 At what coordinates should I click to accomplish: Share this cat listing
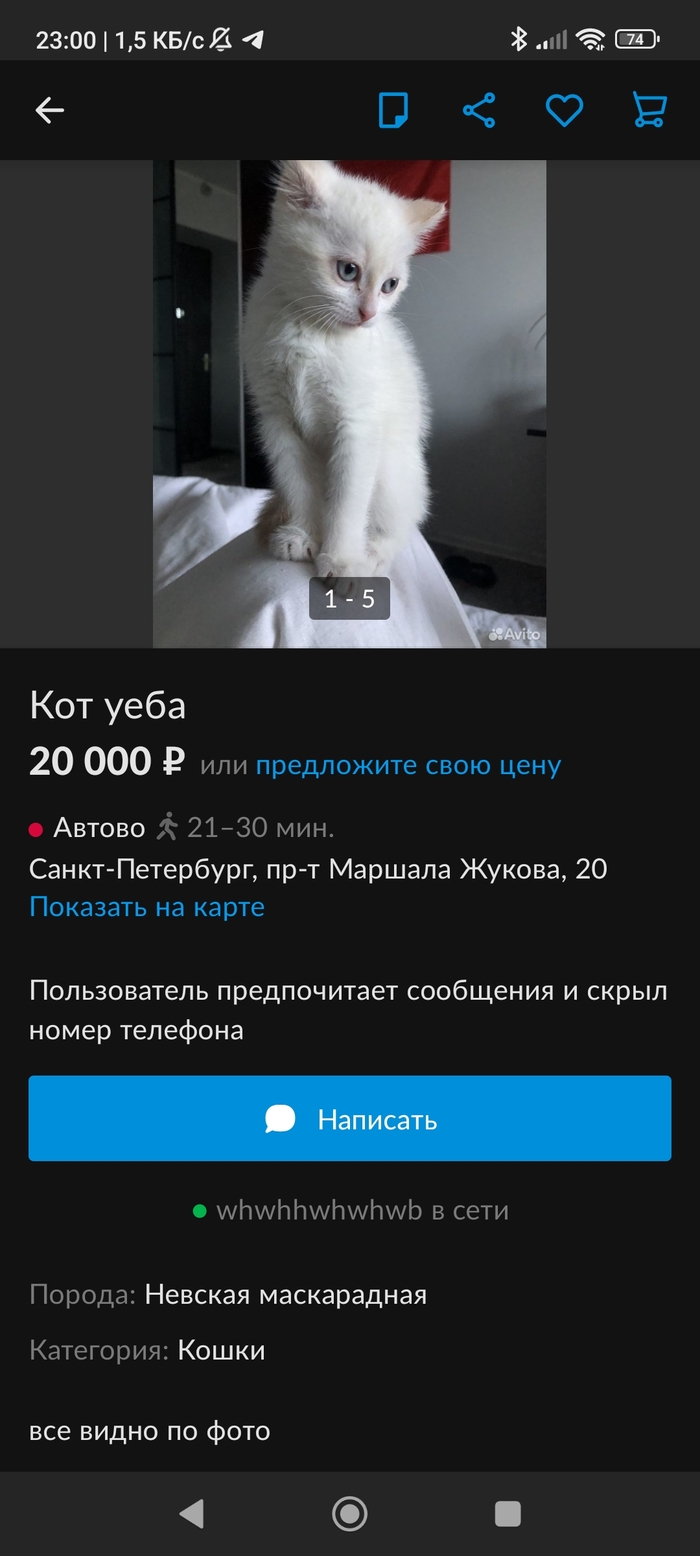click(x=479, y=110)
